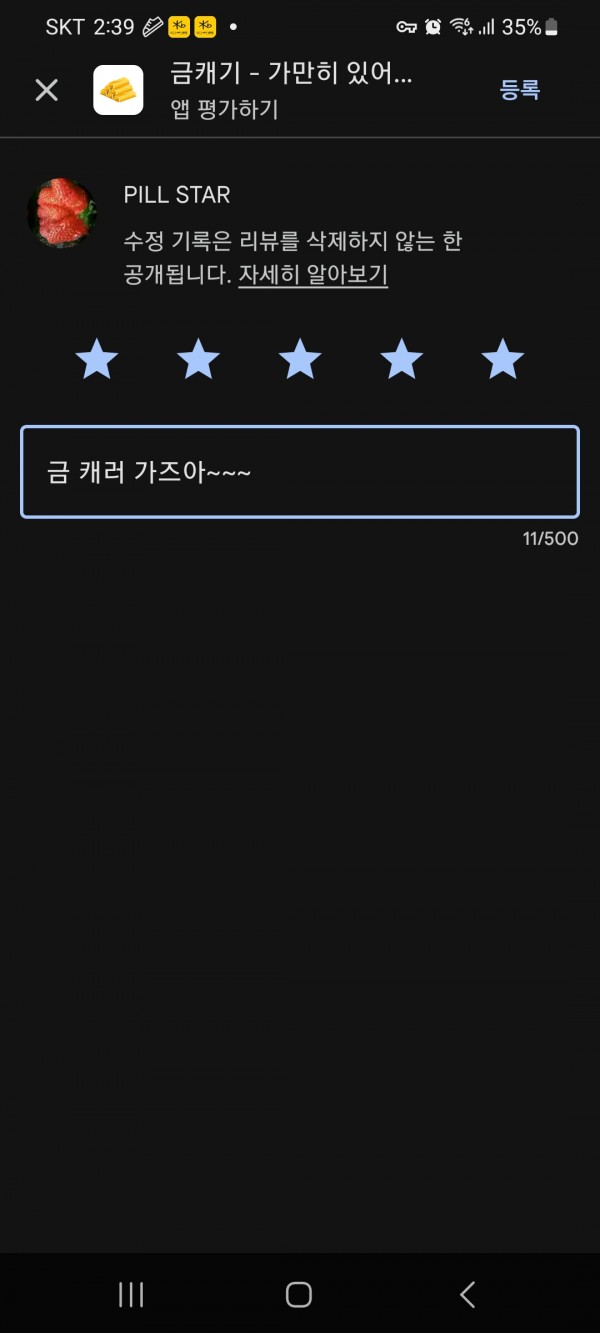Set rating to two stars
Screen dimensions: 600x1333
tap(198, 359)
